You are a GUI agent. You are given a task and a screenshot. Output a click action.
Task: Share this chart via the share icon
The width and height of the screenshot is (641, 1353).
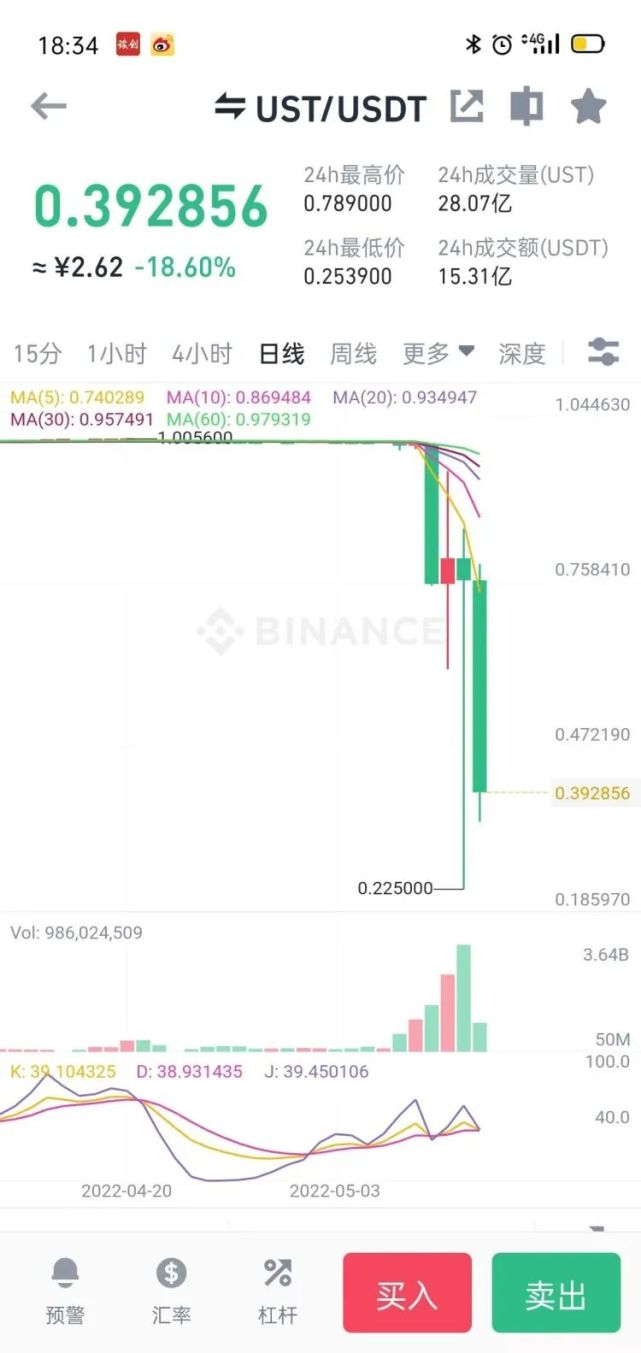pyautogui.click(x=467, y=106)
